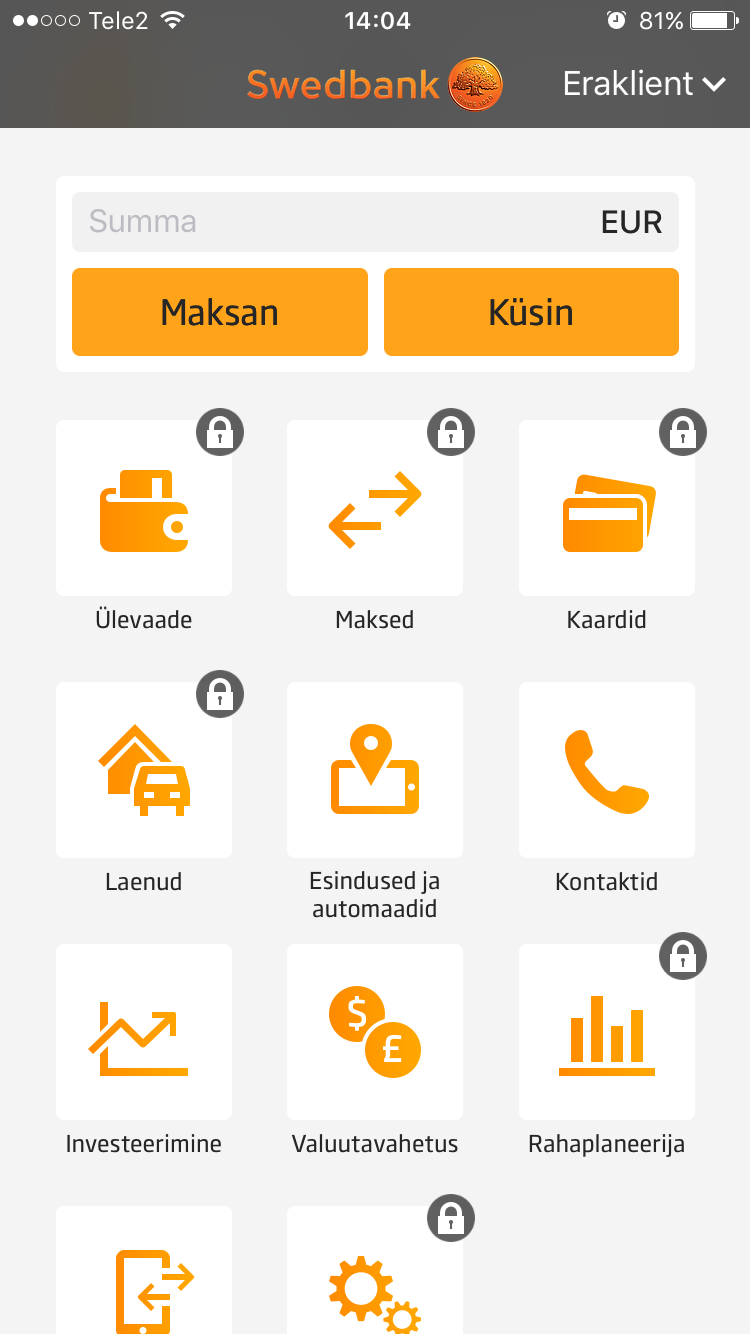Tap the Maksan button
The image size is (750, 1334).
tap(220, 312)
